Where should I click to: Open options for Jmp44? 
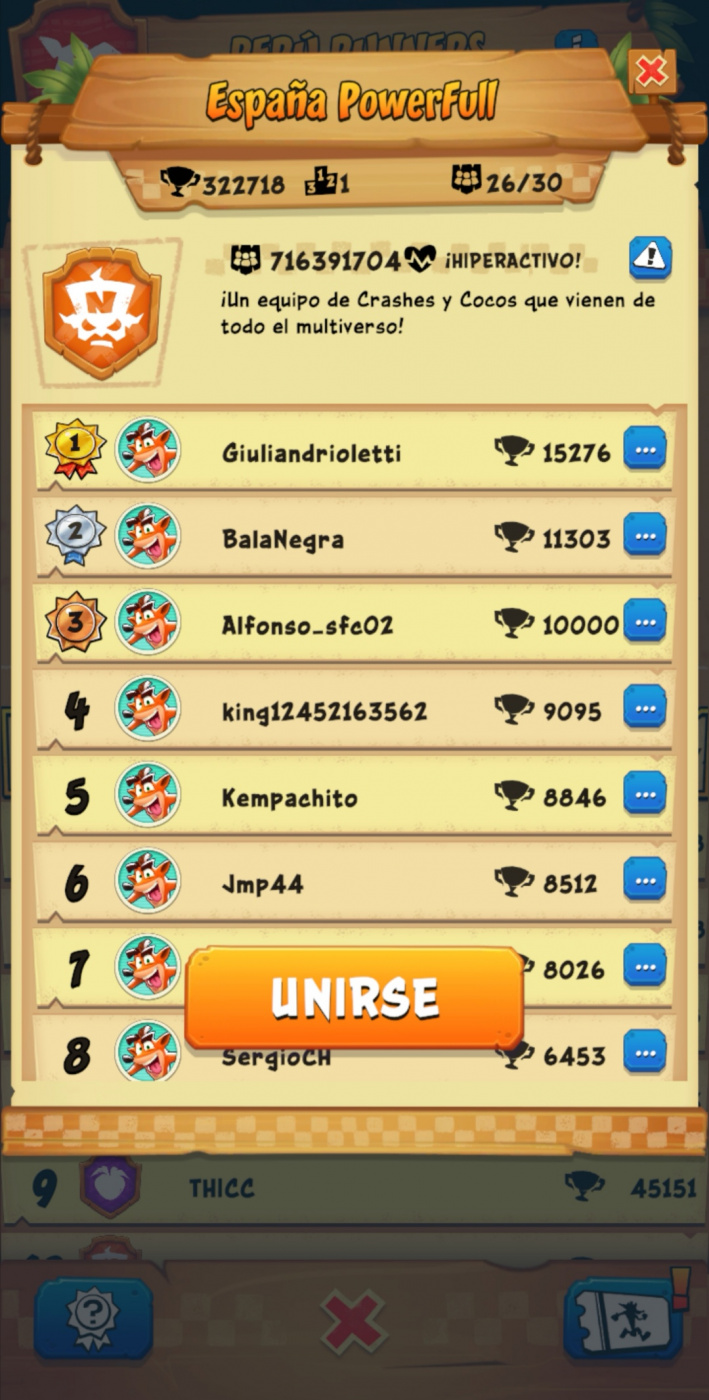coord(645,879)
